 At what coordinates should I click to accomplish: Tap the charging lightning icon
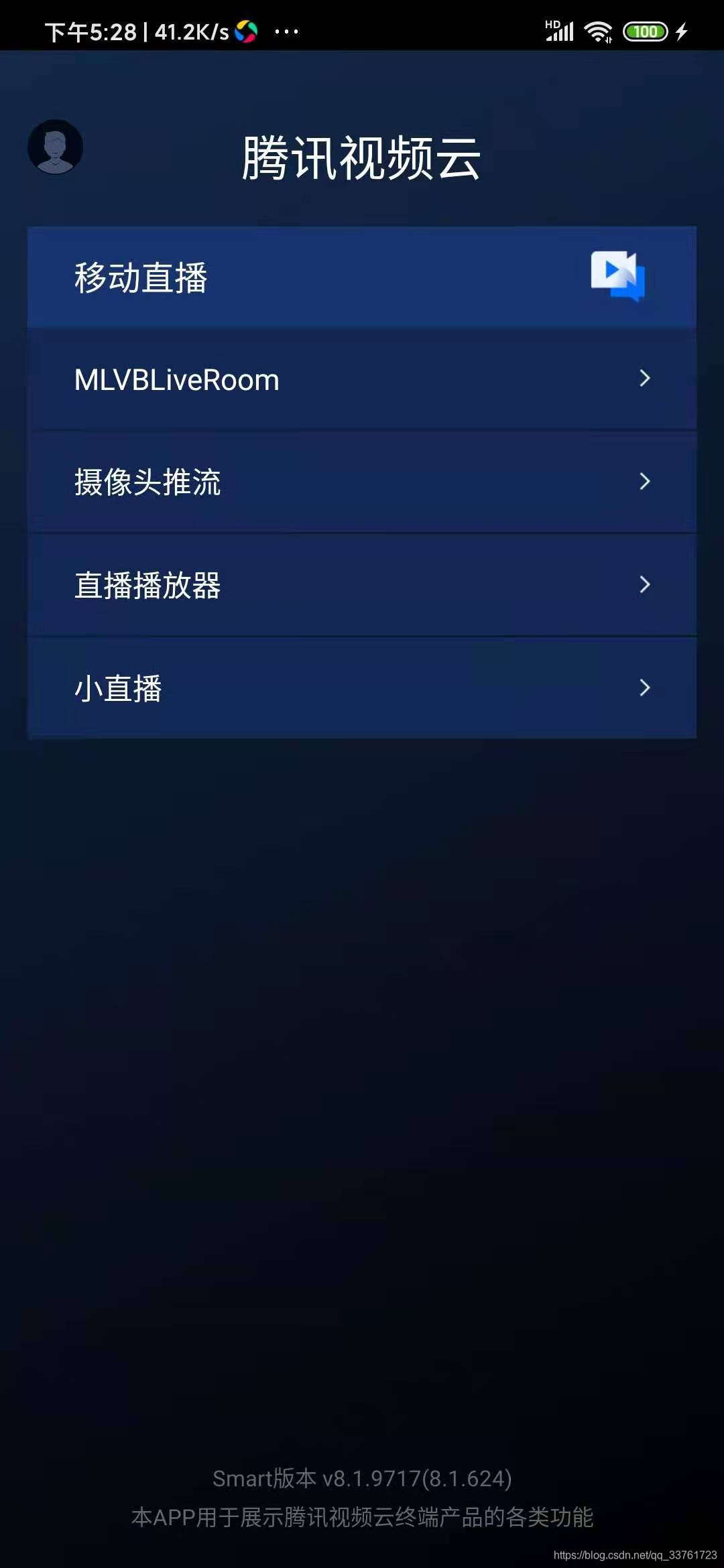(682, 31)
